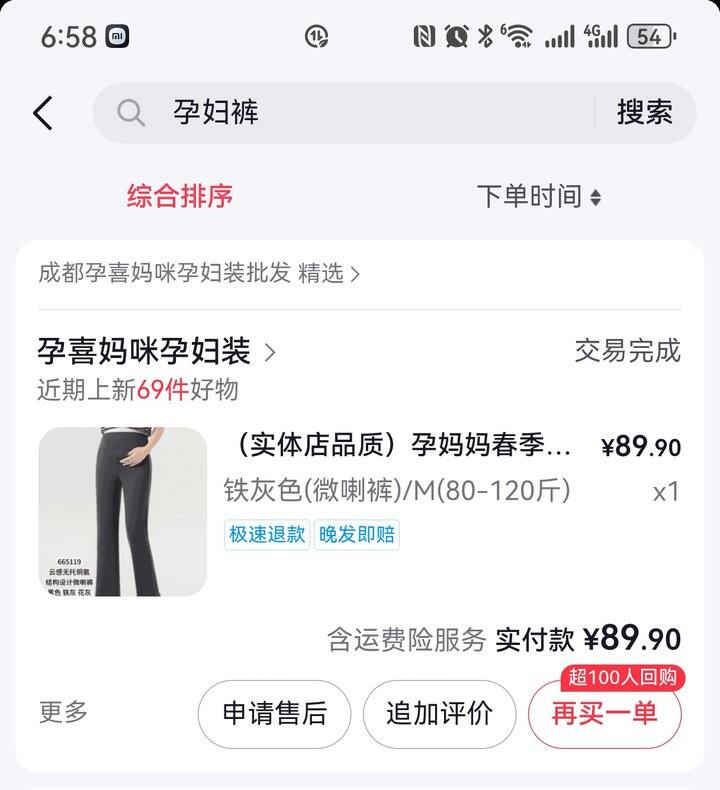Tap the 搜索 button
The width and height of the screenshot is (720, 790).
pyautogui.click(x=644, y=112)
